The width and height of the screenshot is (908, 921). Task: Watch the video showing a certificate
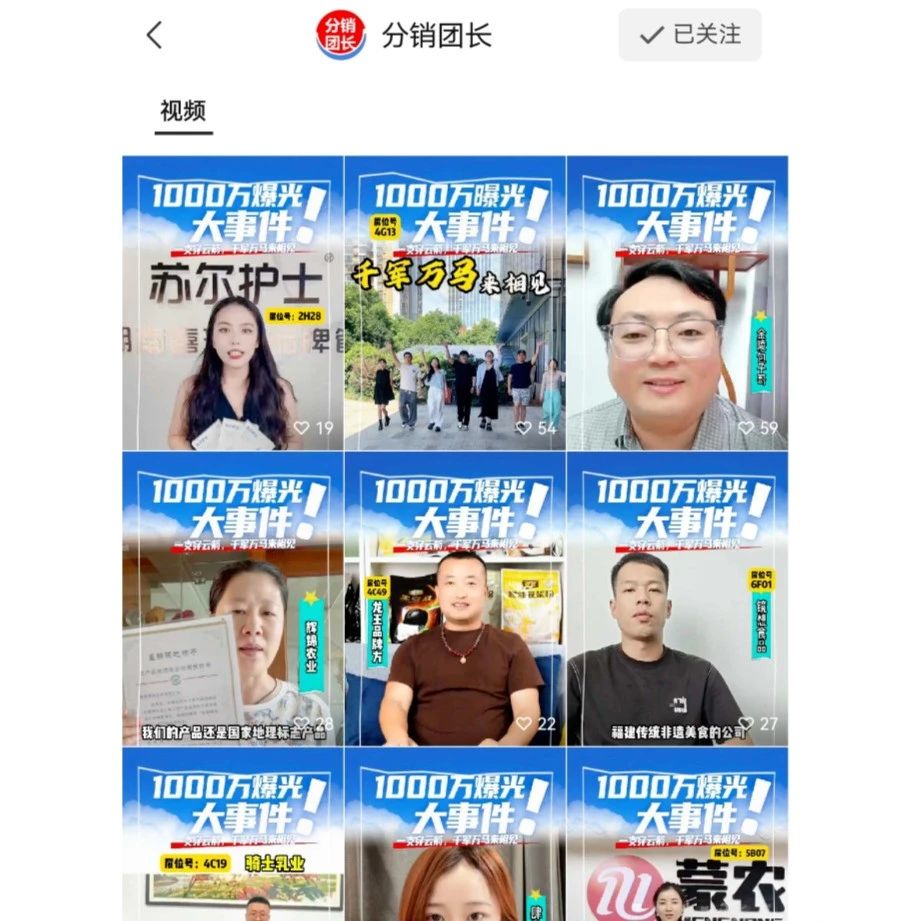(x=233, y=599)
